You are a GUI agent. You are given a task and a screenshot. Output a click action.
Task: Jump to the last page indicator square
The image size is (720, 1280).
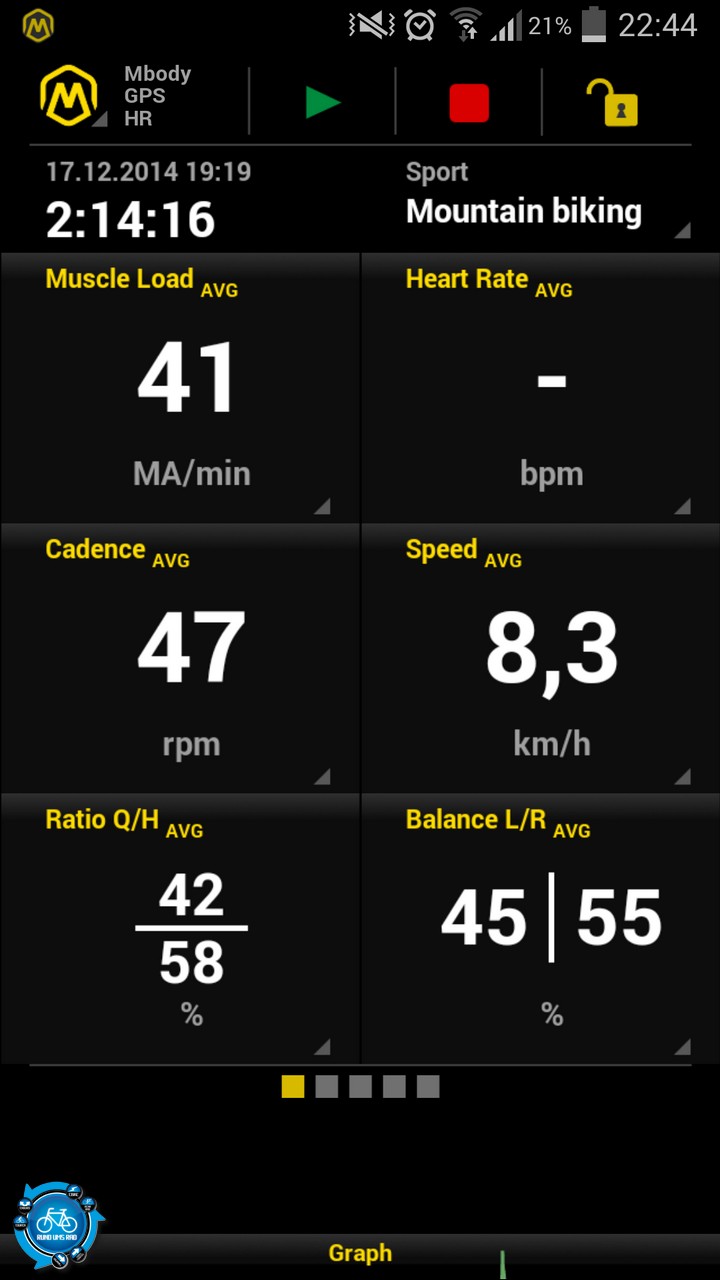click(x=428, y=1087)
